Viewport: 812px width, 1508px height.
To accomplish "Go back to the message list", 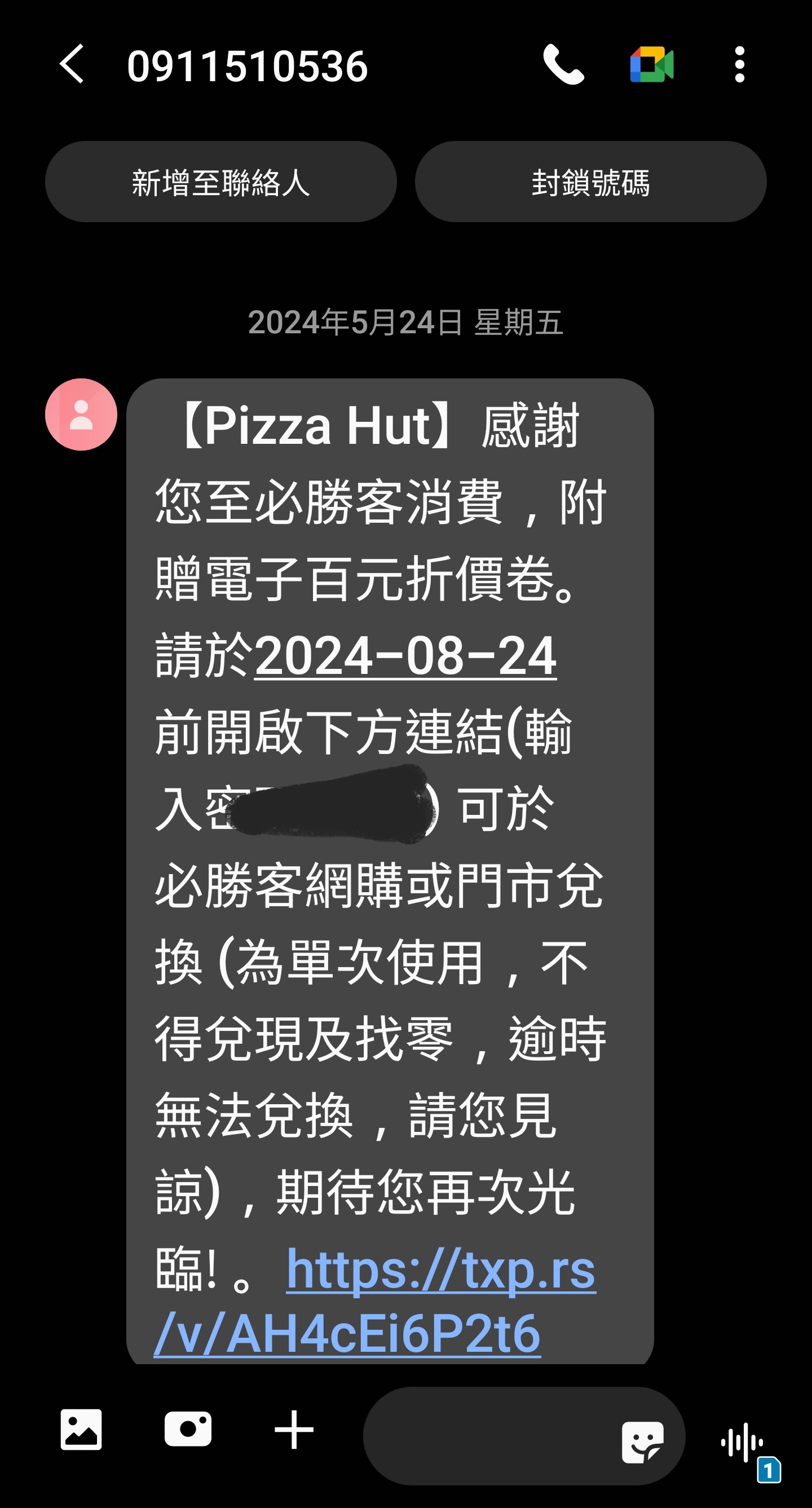I will pos(72,64).
